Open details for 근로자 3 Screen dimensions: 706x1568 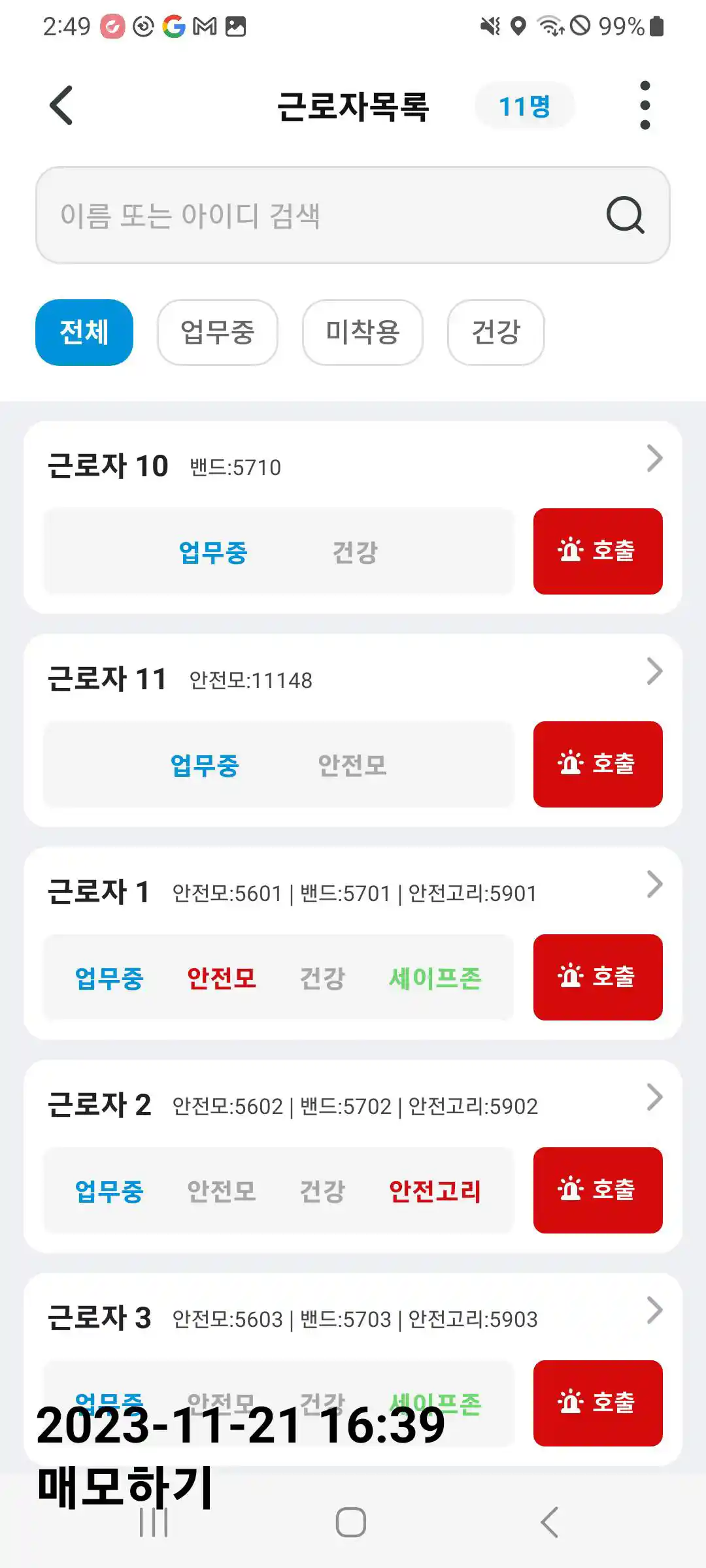(654, 1311)
